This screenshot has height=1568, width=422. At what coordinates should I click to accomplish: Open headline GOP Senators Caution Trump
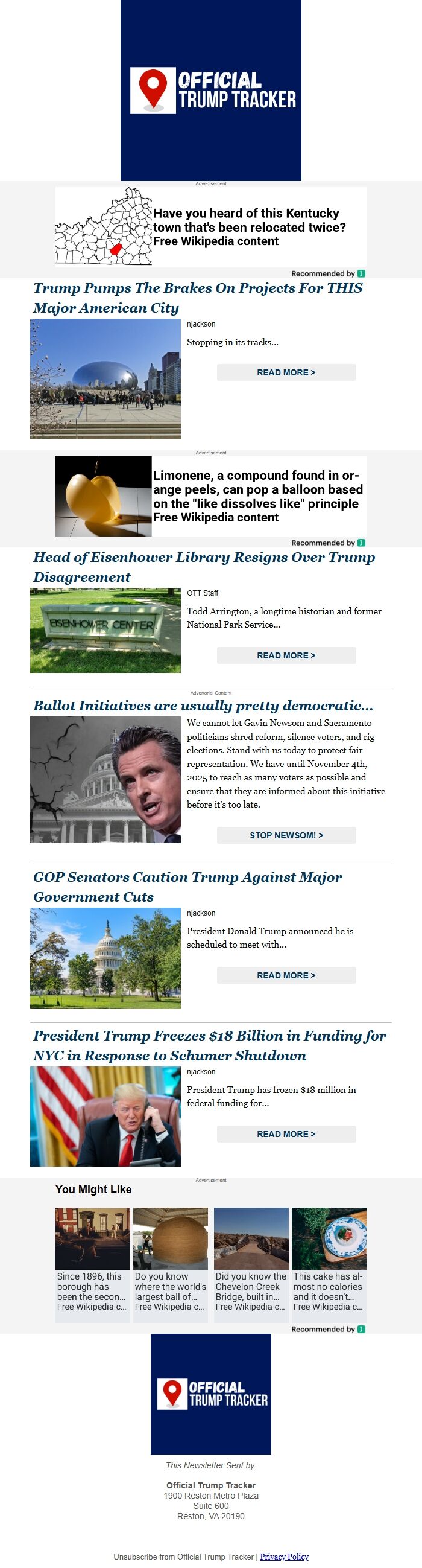[x=187, y=887]
